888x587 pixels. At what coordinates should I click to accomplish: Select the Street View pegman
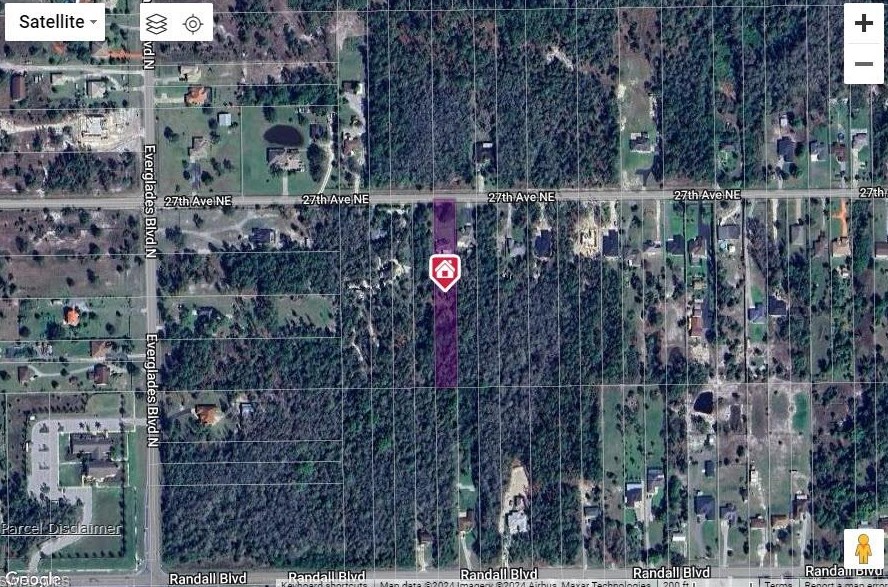[x=864, y=548]
